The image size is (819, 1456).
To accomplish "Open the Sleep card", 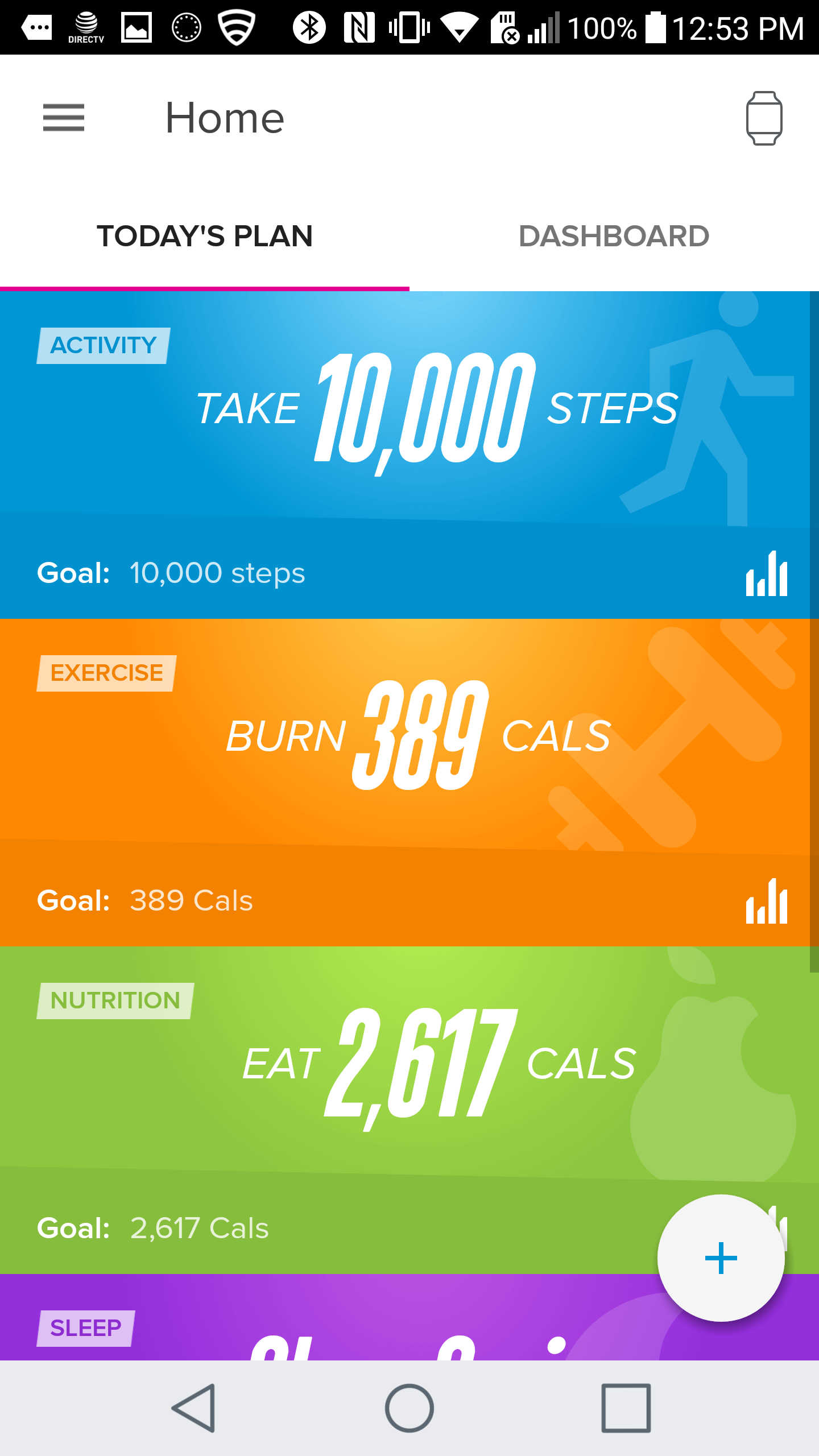I will click(341, 1325).
